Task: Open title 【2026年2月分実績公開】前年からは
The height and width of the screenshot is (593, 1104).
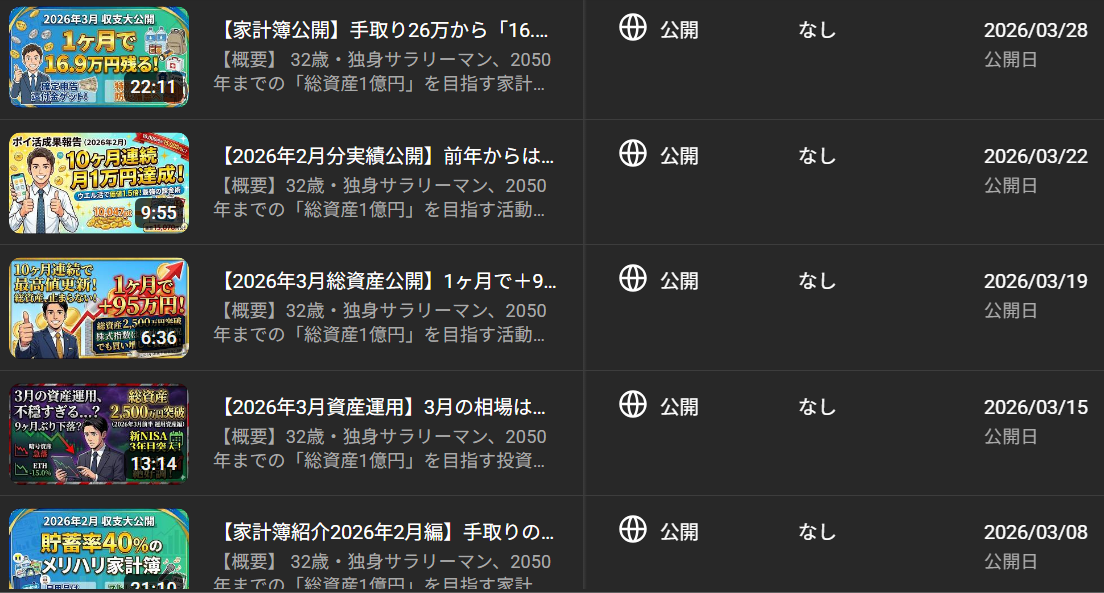Action: (386, 156)
